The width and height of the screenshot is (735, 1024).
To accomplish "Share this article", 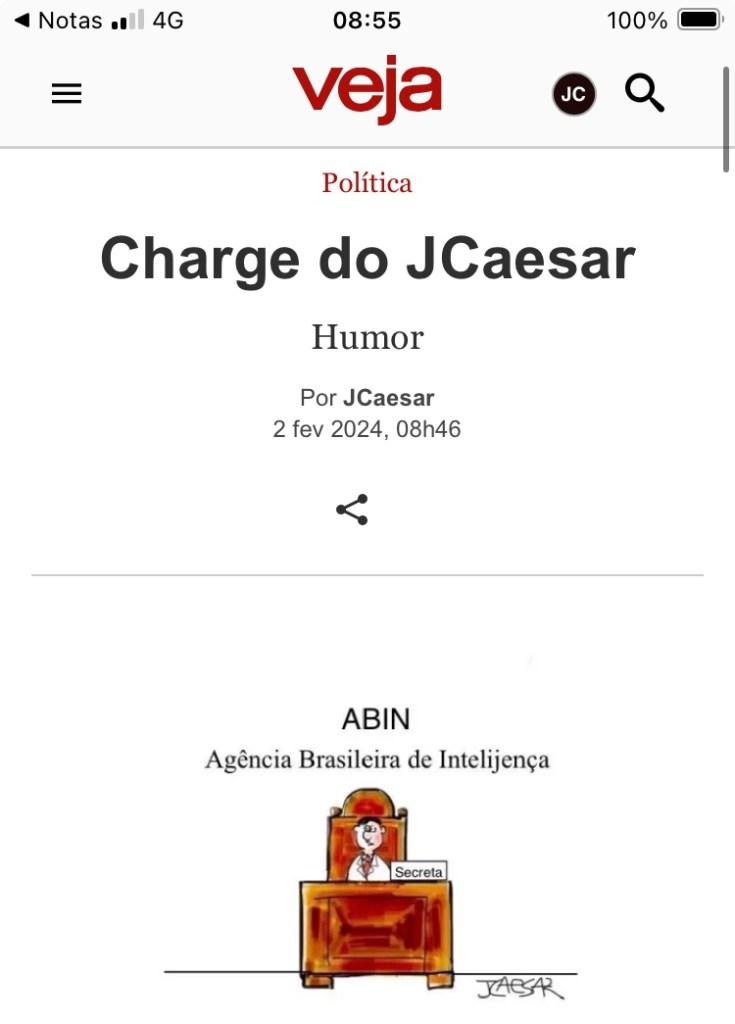I will (x=352, y=510).
